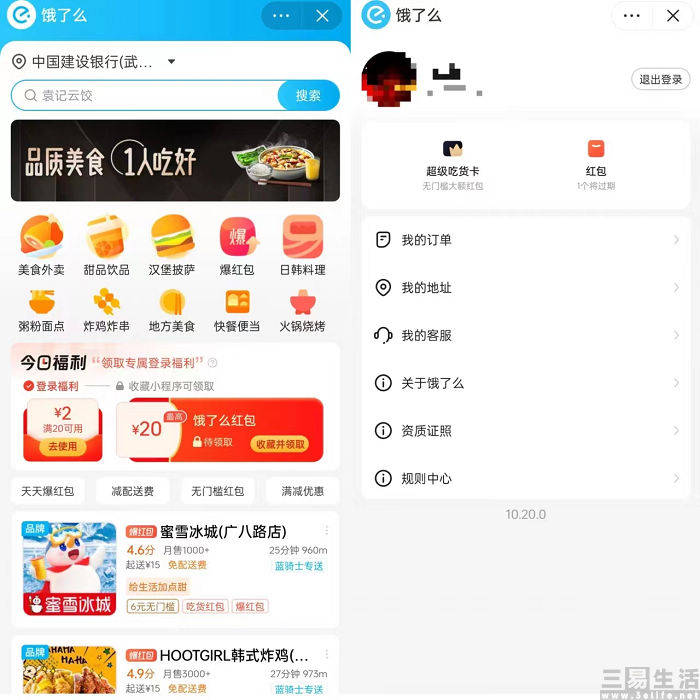Open the 爆红包 shortcut
Image resolution: width=700 pixels, height=700 pixels.
click(x=237, y=246)
